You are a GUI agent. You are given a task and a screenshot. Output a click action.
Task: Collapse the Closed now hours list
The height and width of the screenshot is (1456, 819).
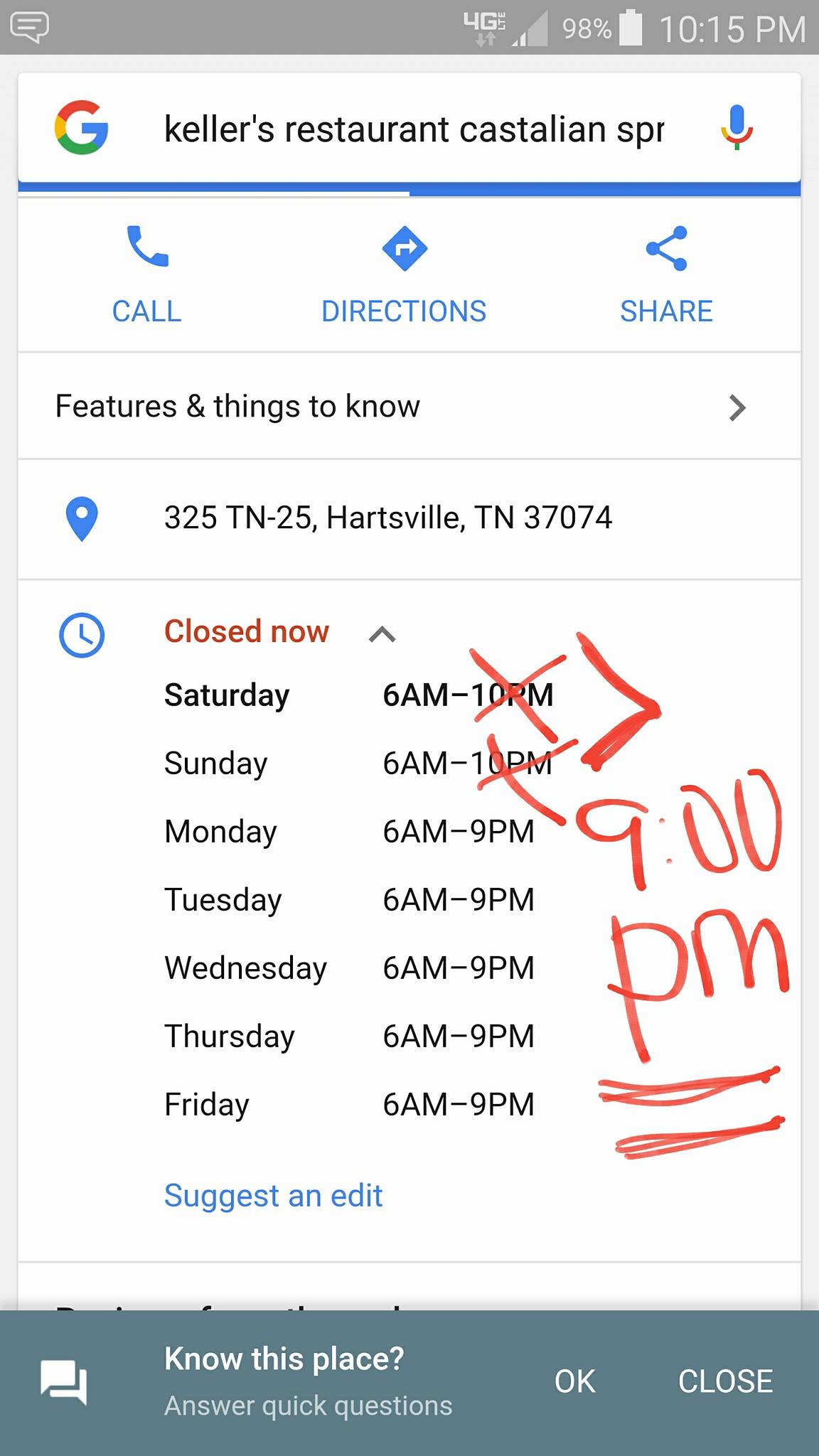click(x=382, y=633)
